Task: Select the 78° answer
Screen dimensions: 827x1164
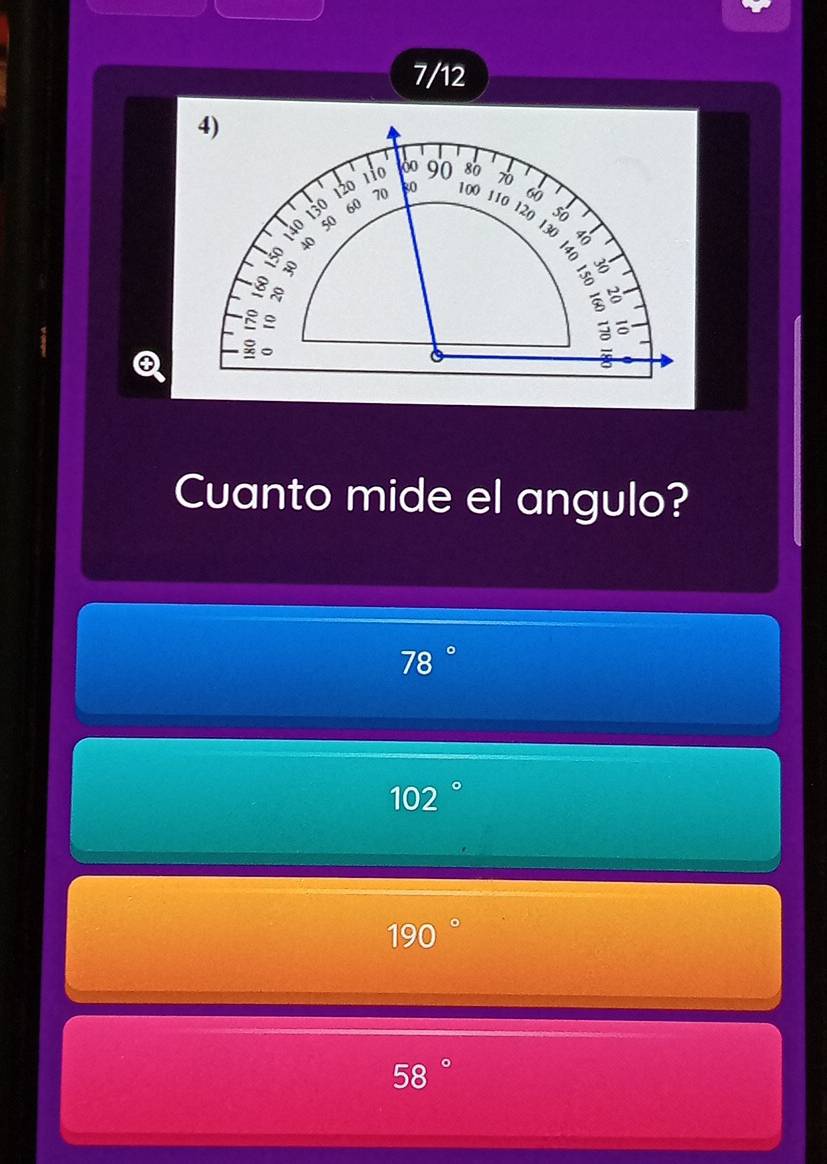Action: coord(427,664)
